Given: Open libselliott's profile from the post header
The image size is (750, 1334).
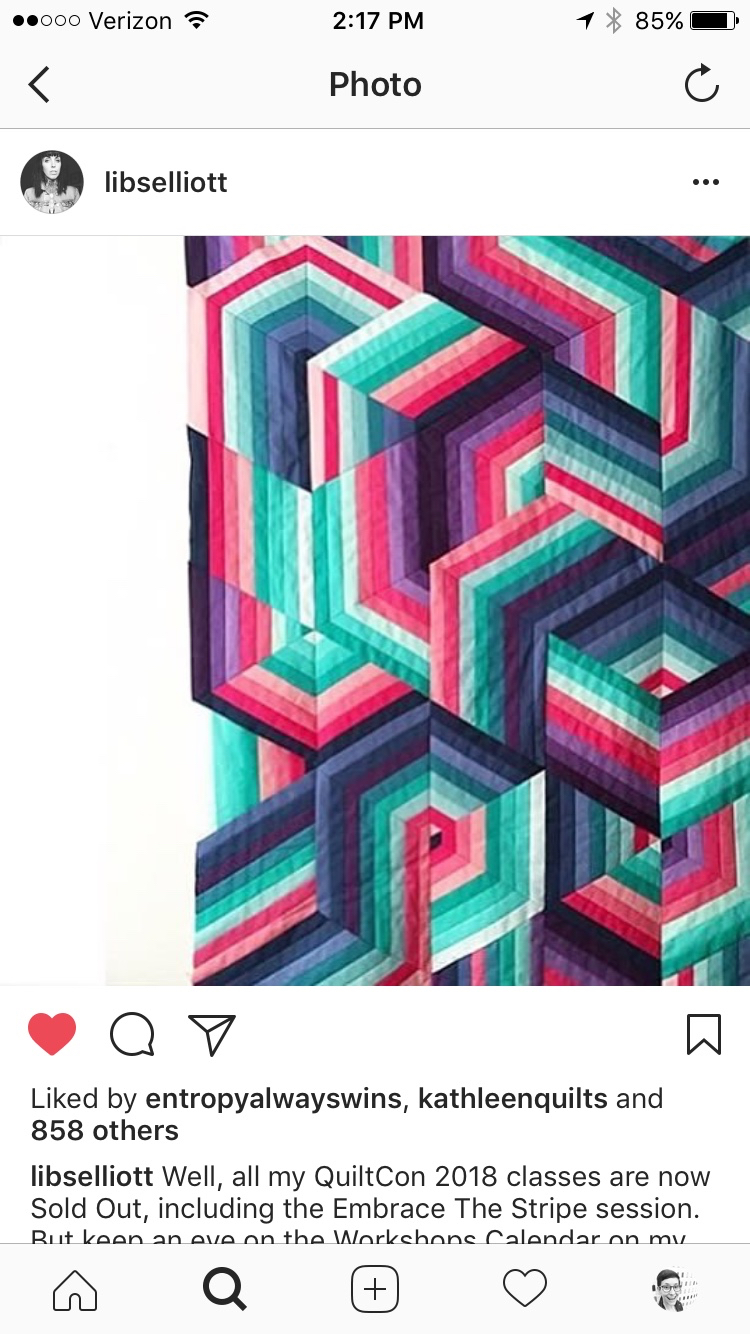Looking at the screenshot, I should tap(166, 182).
